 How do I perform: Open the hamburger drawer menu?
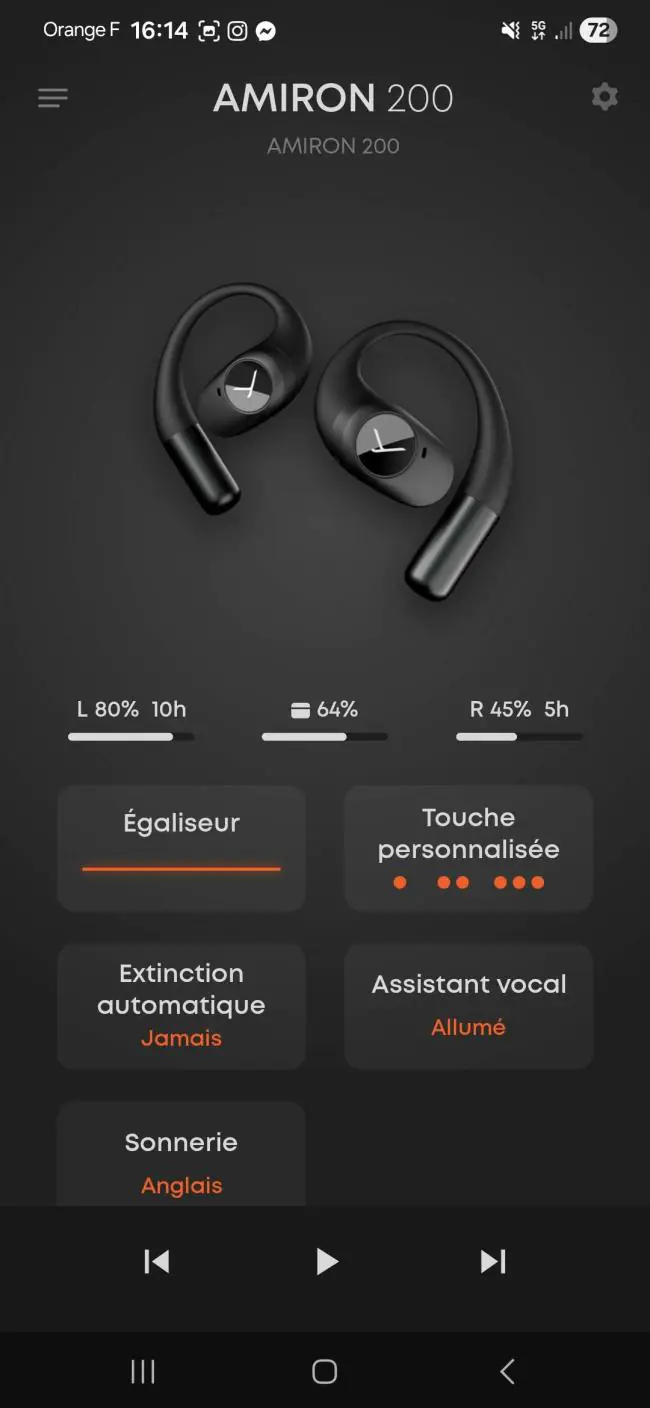point(53,98)
